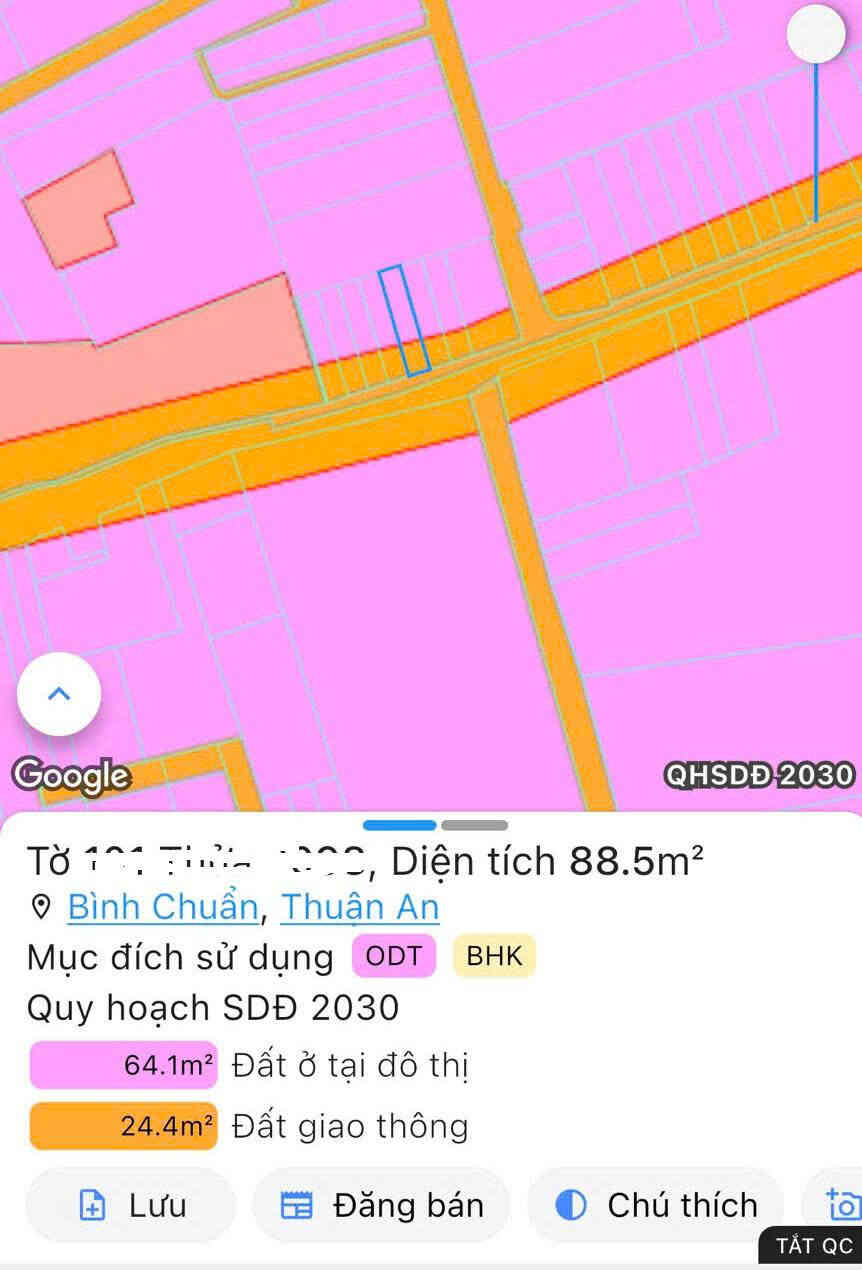Screen dimensions: 862x1270
Task: Select the QHSDĐ 2030 map layer badge
Action: click(x=758, y=775)
